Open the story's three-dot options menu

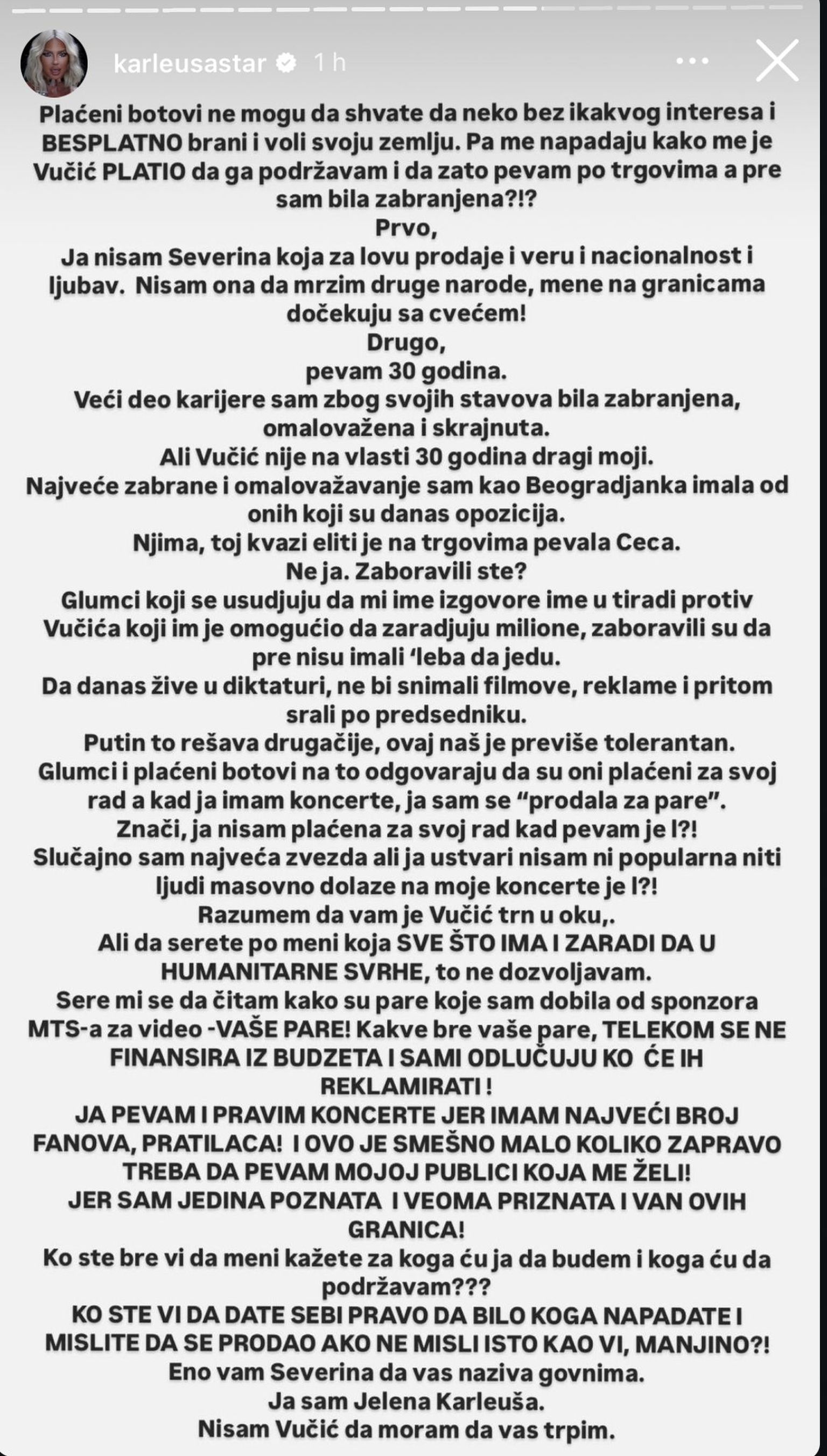click(x=692, y=61)
